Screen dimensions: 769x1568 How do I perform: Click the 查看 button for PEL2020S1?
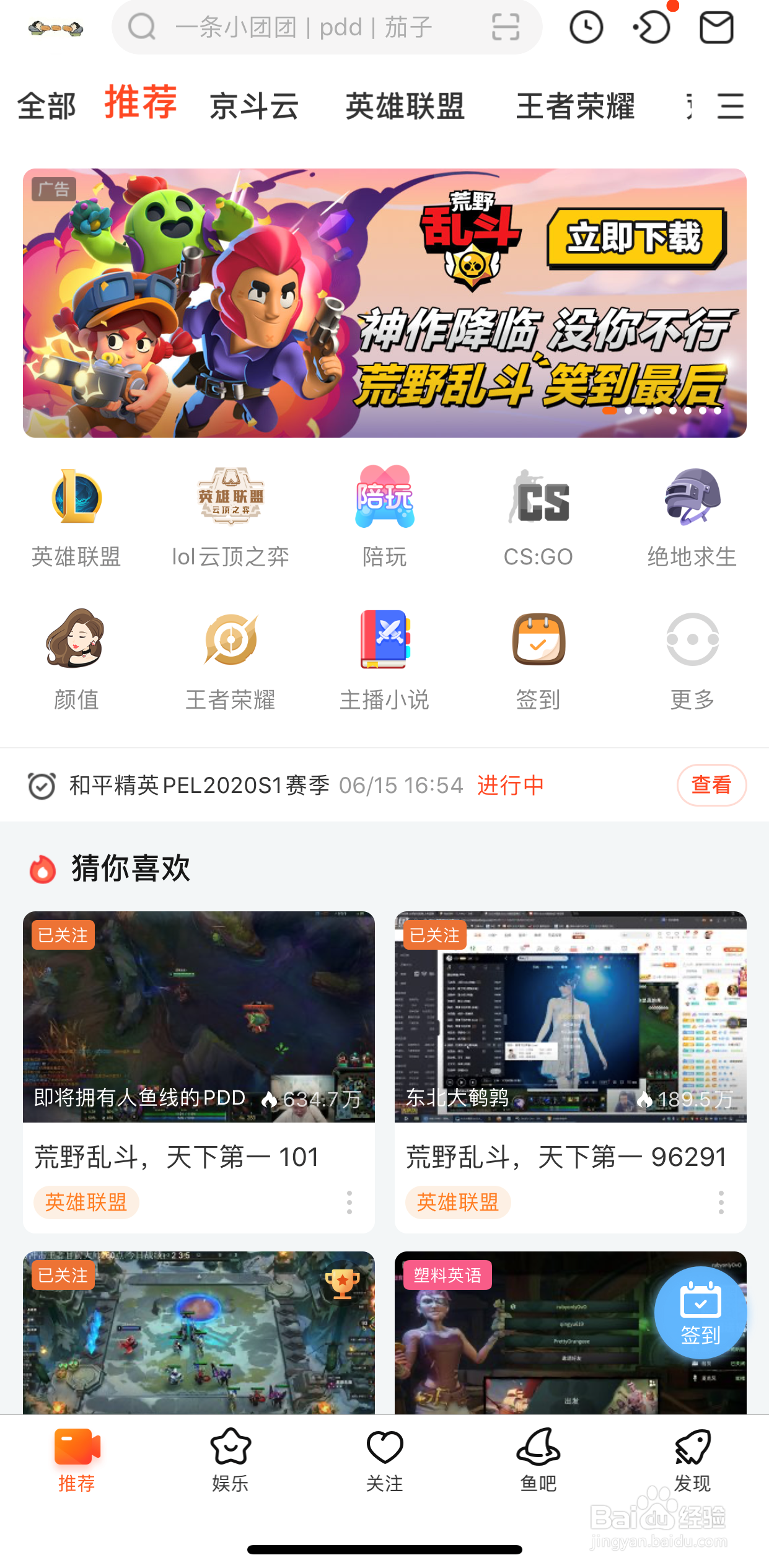pyautogui.click(x=711, y=786)
